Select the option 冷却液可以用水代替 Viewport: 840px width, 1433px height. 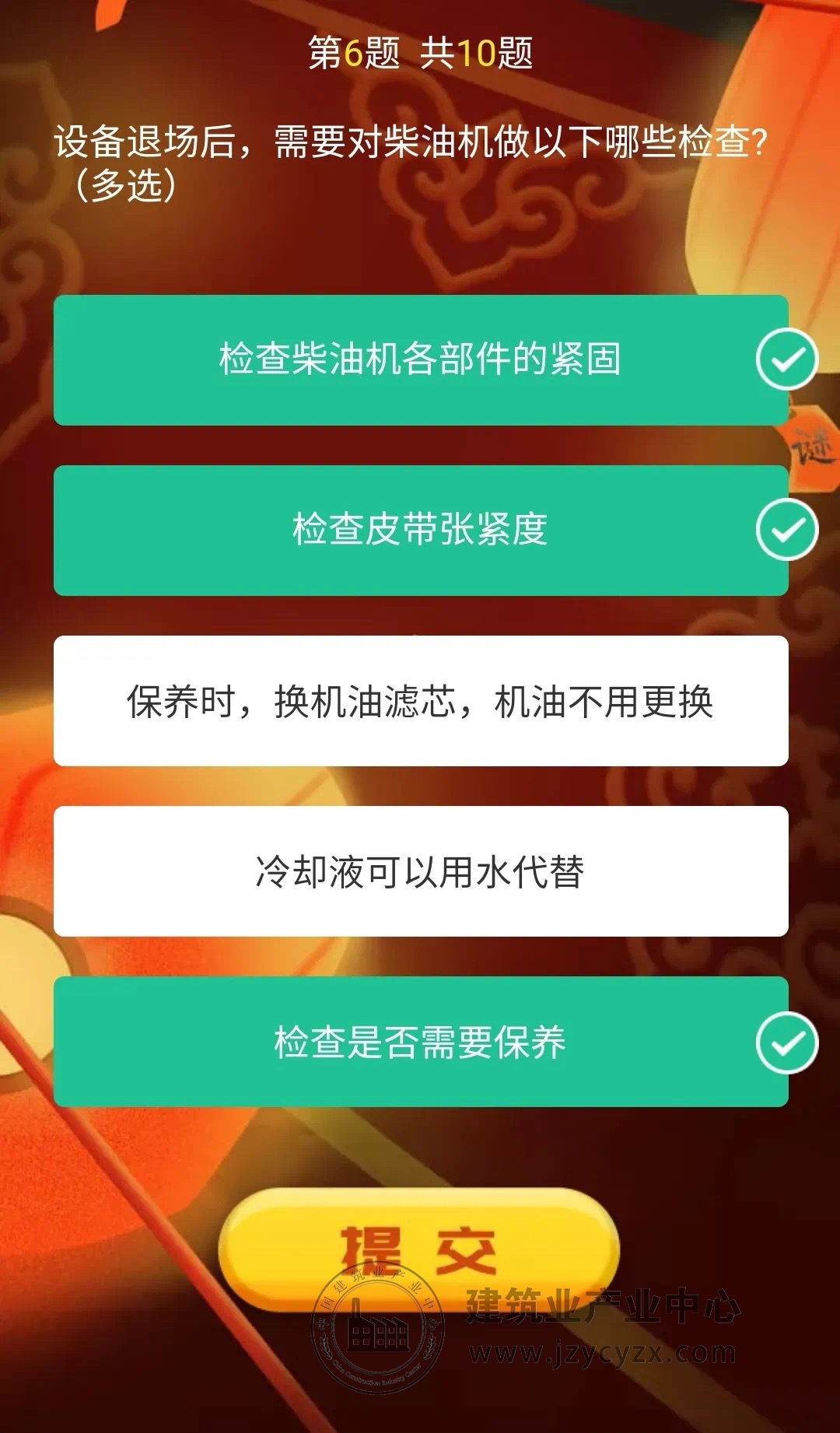click(x=420, y=871)
